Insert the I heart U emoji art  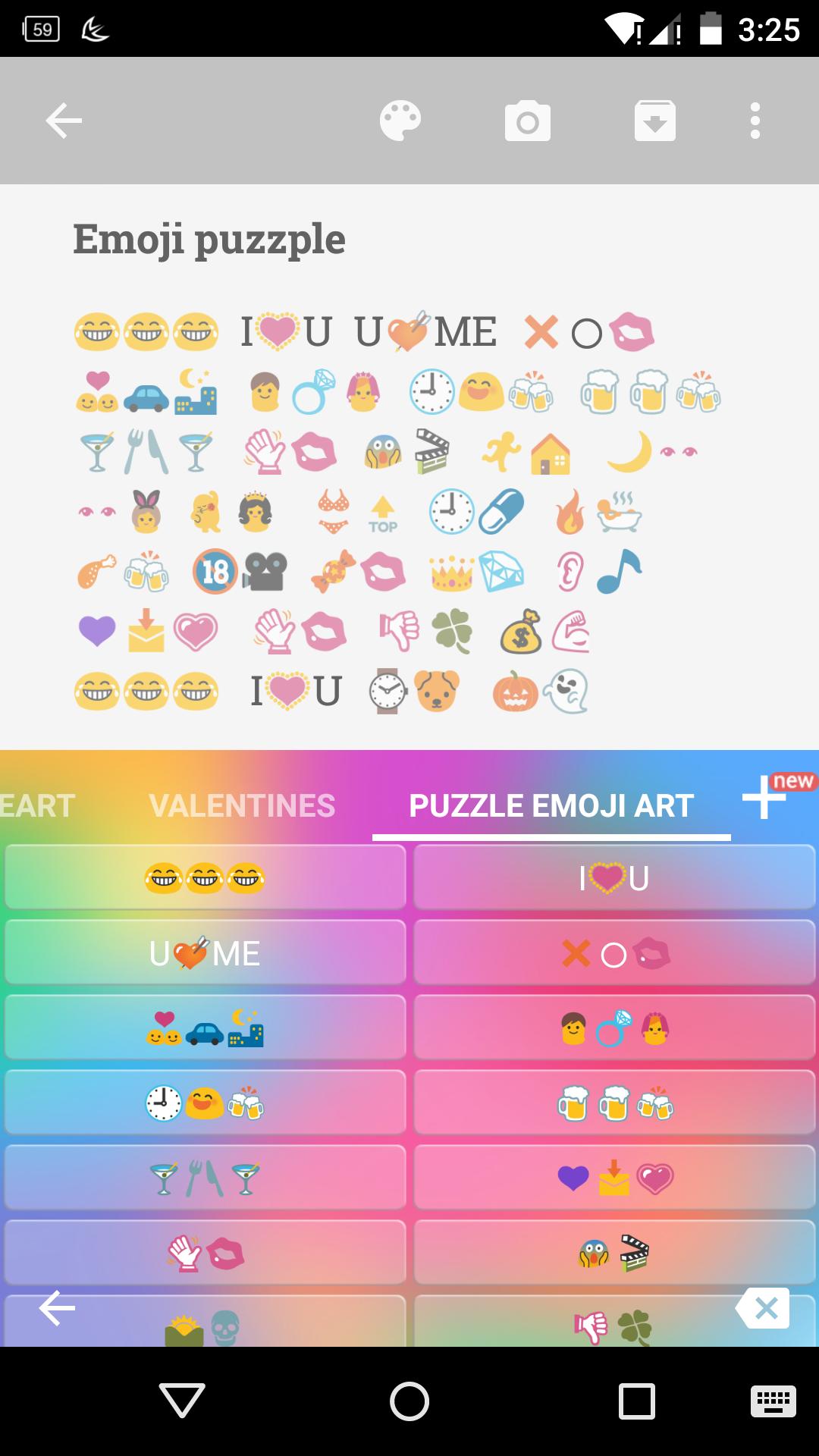pyautogui.click(x=614, y=877)
